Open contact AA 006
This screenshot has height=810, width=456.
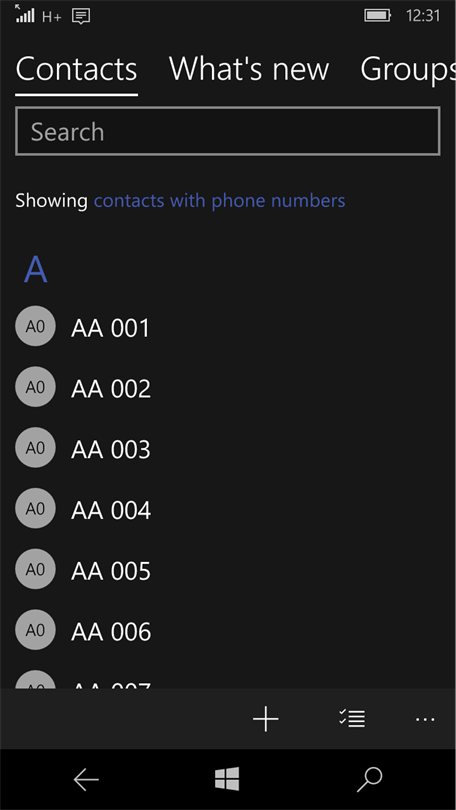(x=228, y=631)
